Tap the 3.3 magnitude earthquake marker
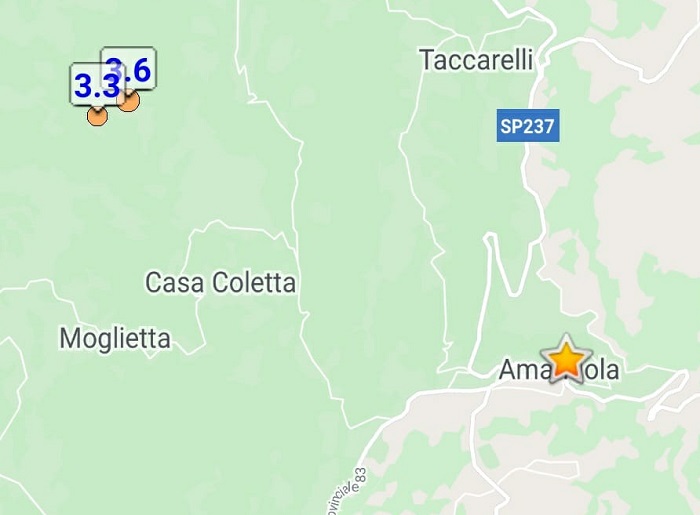 pos(96,115)
